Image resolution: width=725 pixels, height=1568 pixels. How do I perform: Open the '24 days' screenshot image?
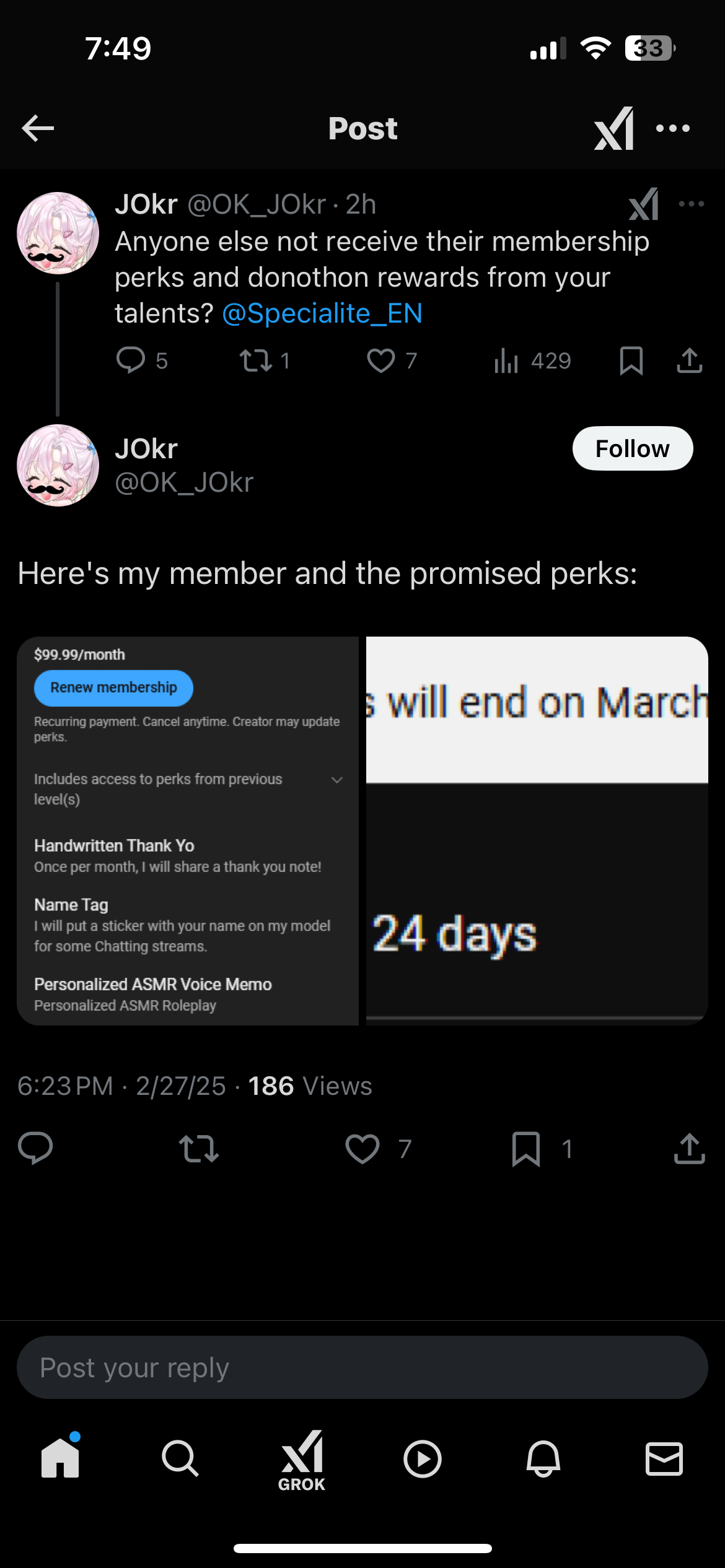pyautogui.click(x=537, y=830)
